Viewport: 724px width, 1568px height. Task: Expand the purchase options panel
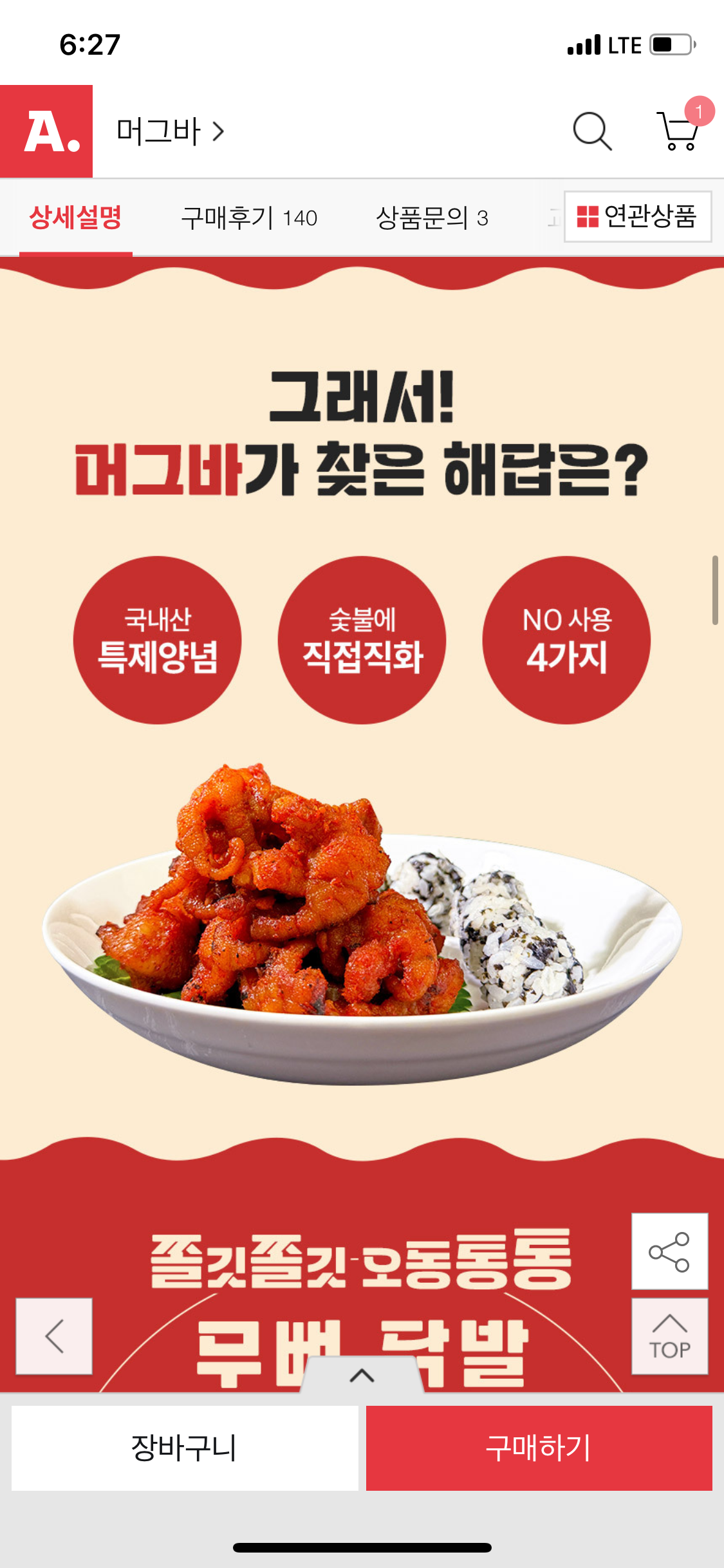(362, 1376)
